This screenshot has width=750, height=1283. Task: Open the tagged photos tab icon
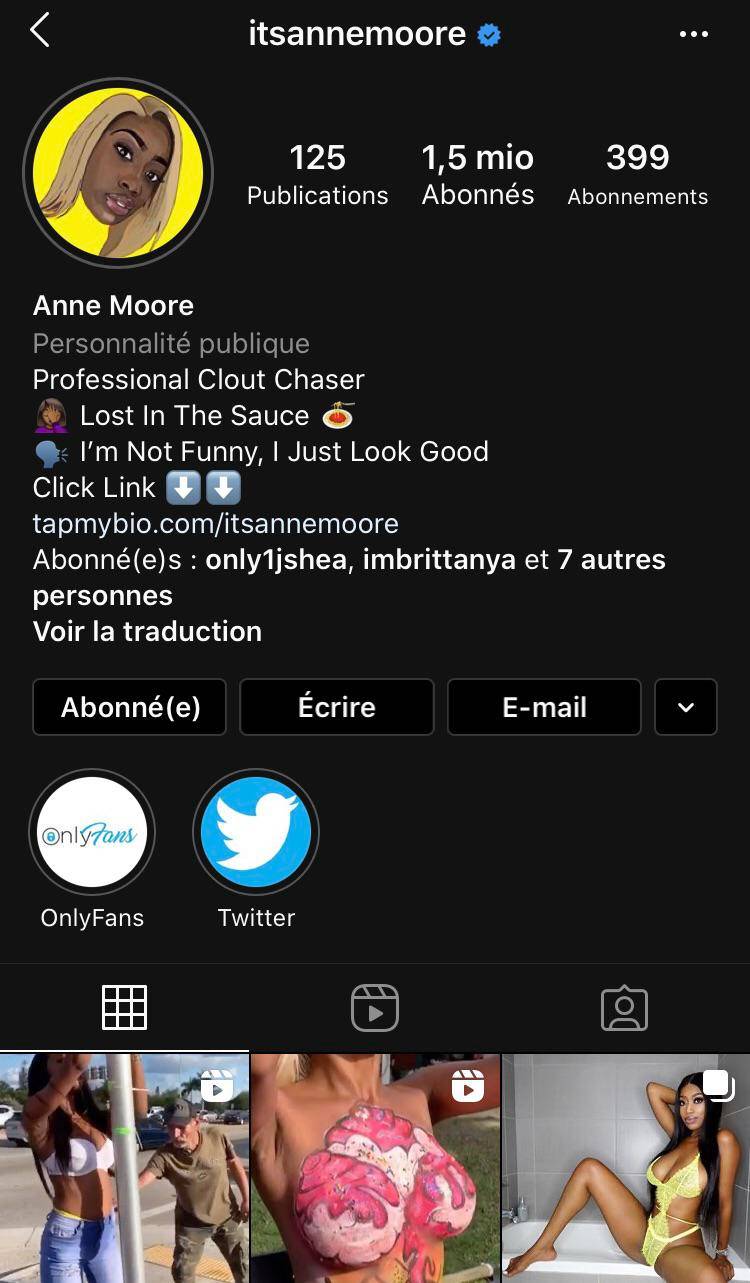coord(624,1008)
